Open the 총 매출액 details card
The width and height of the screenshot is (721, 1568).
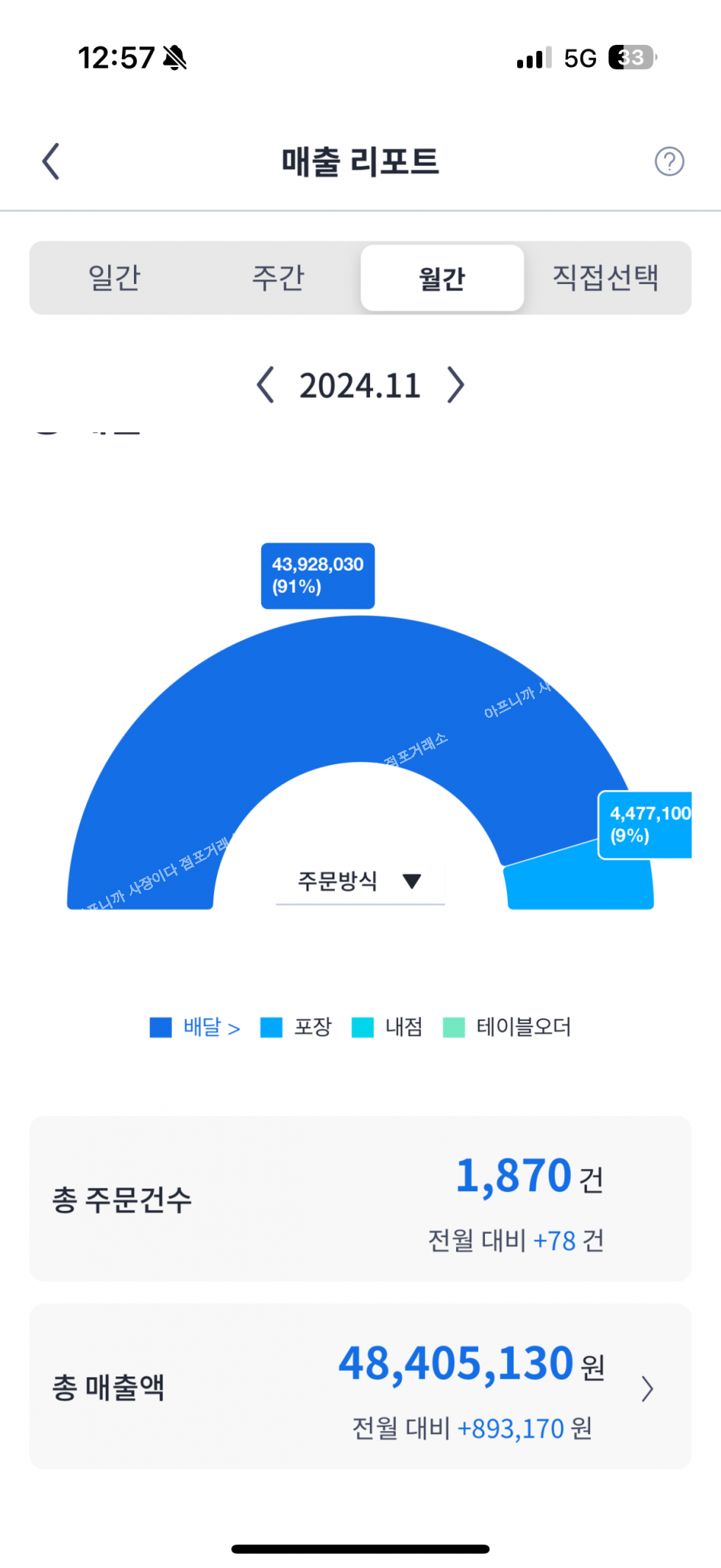(x=360, y=1387)
